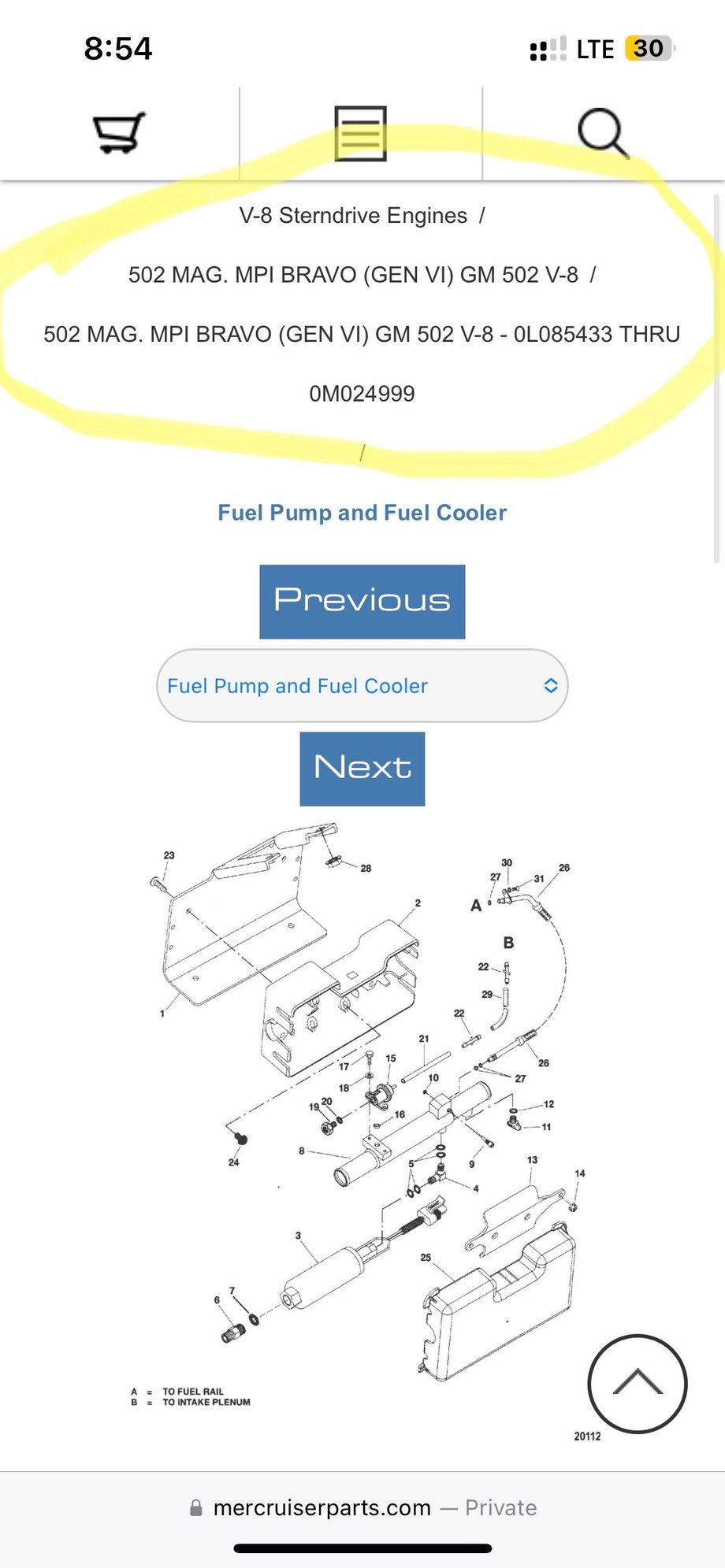Open the search magnifier
Image resolution: width=725 pixels, height=1568 pixels.
(x=603, y=133)
